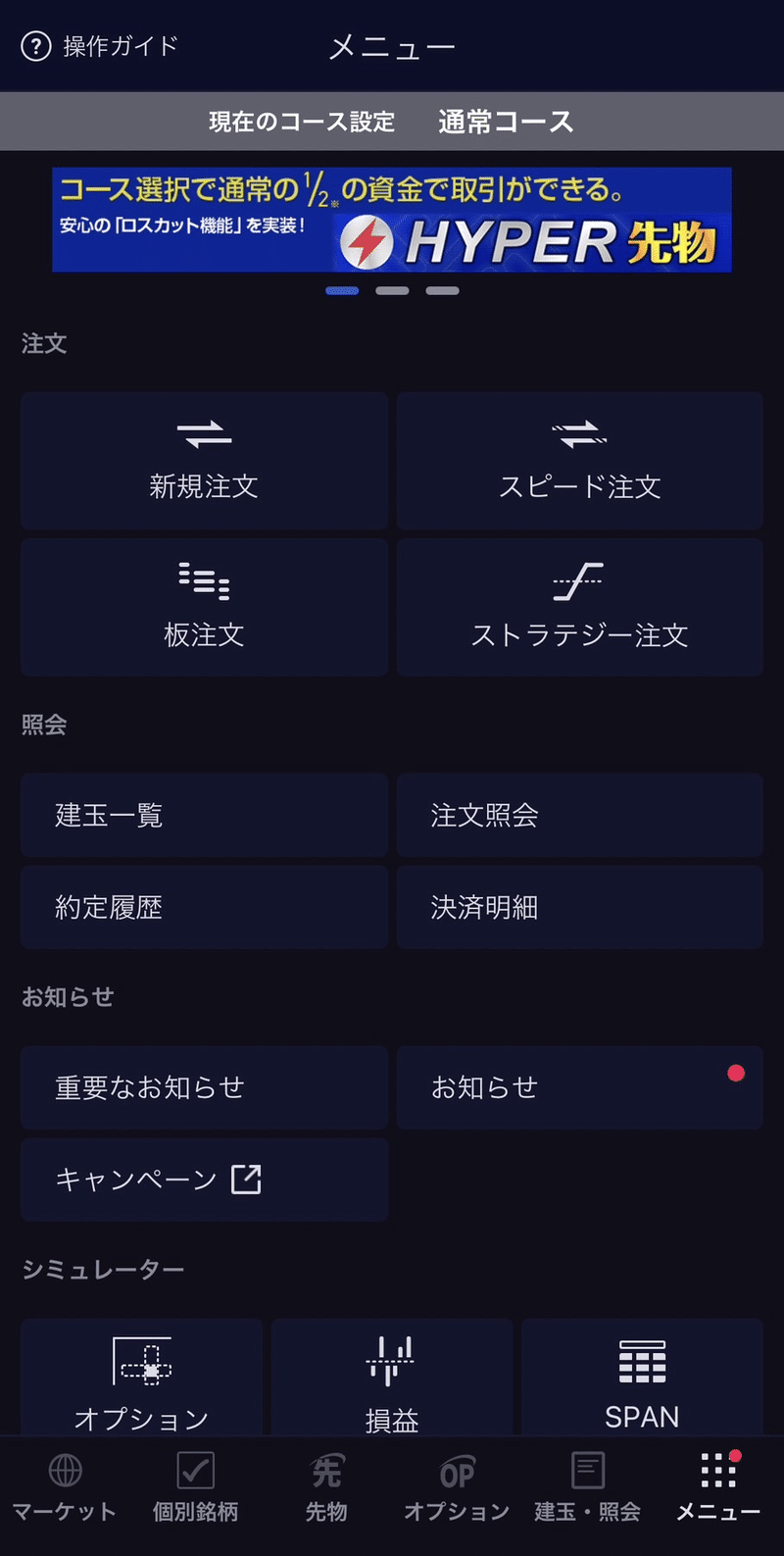Open 決済明細

[x=580, y=907]
